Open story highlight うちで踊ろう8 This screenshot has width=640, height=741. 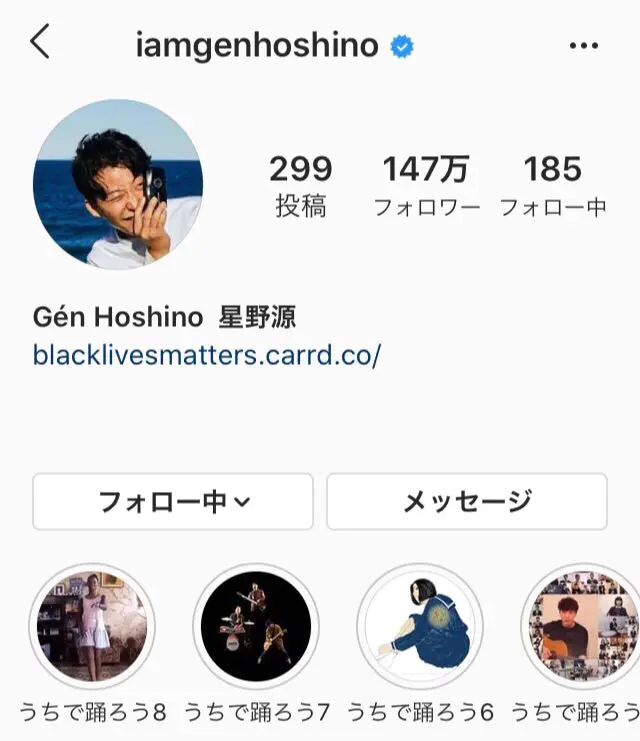(x=92, y=626)
